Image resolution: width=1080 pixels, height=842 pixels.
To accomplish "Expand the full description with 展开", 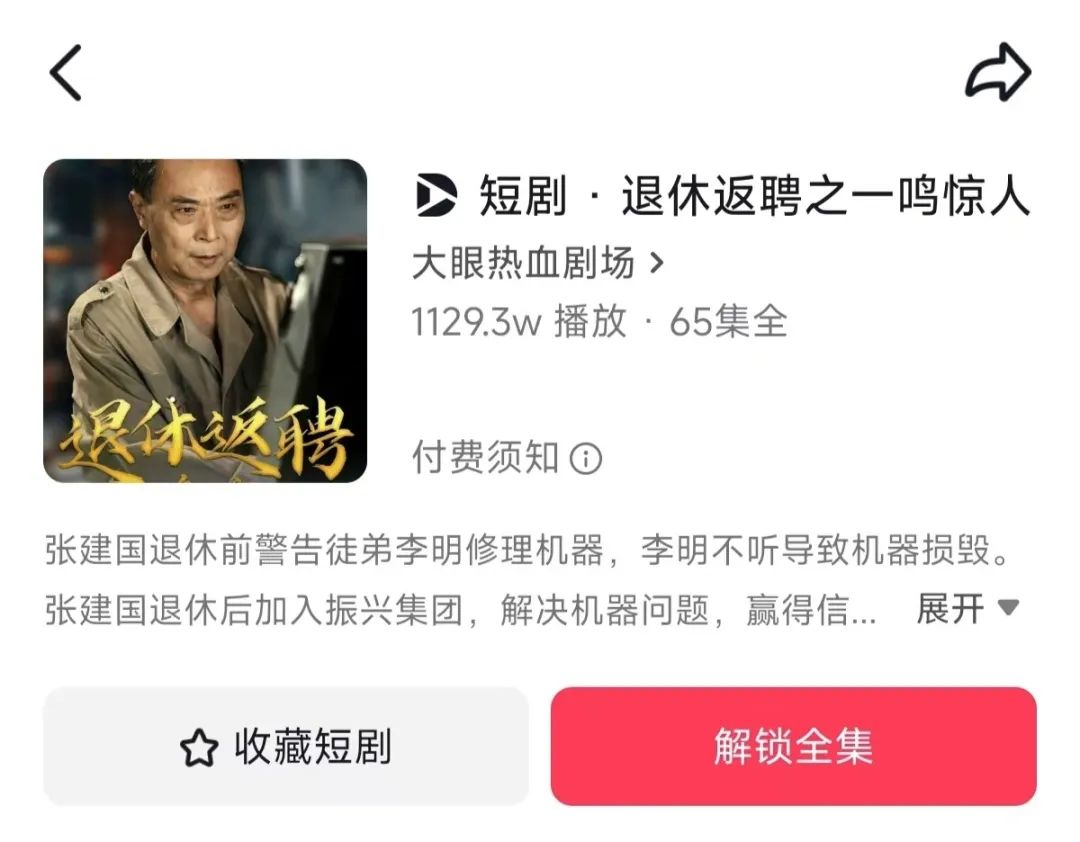I will point(966,607).
